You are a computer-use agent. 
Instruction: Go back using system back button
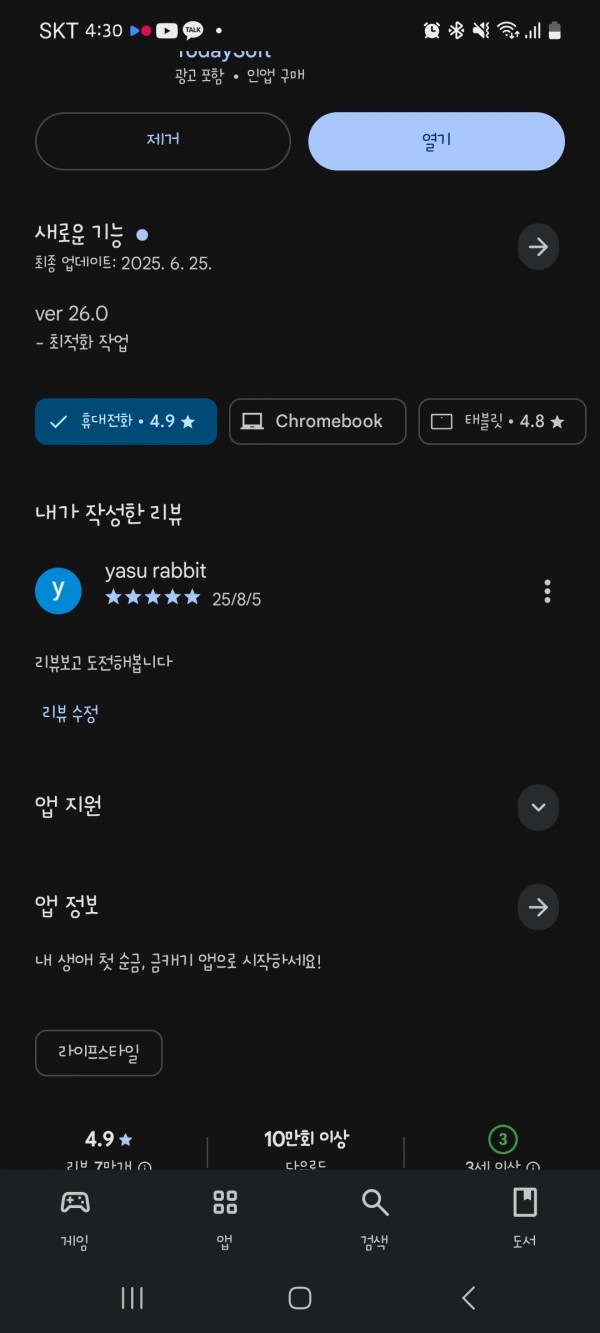(x=468, y=1298)
